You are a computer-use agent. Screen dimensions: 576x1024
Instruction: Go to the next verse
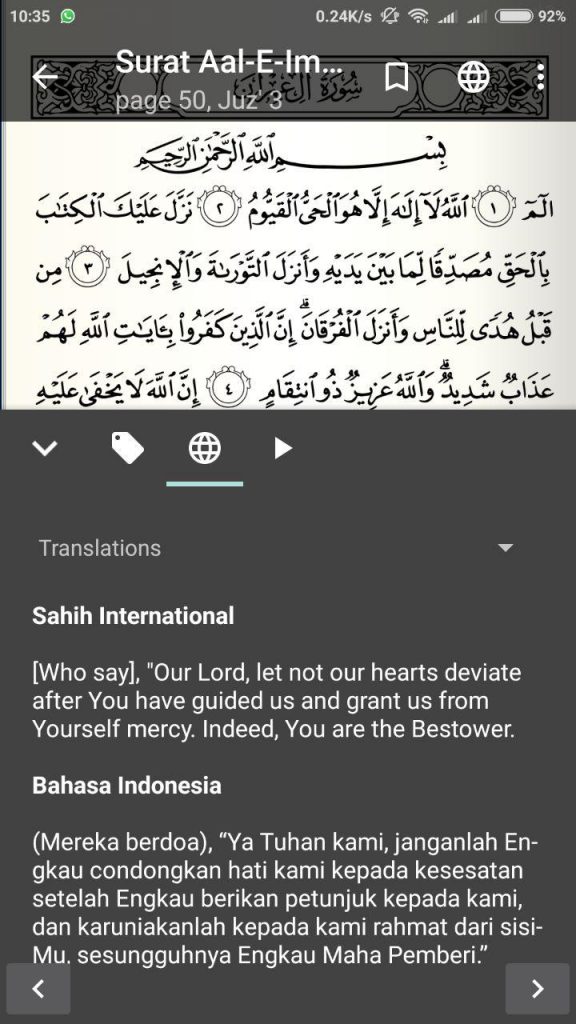pyautogui.click(x=537, y=988)
